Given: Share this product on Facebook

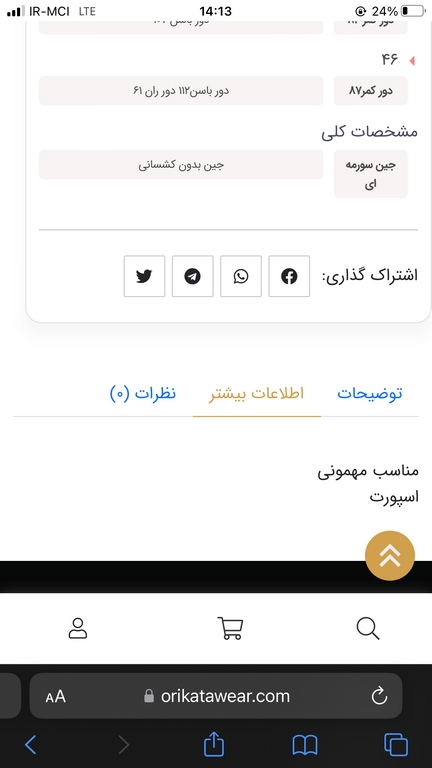Looking at the screenshot, I should tap(289, 276).
